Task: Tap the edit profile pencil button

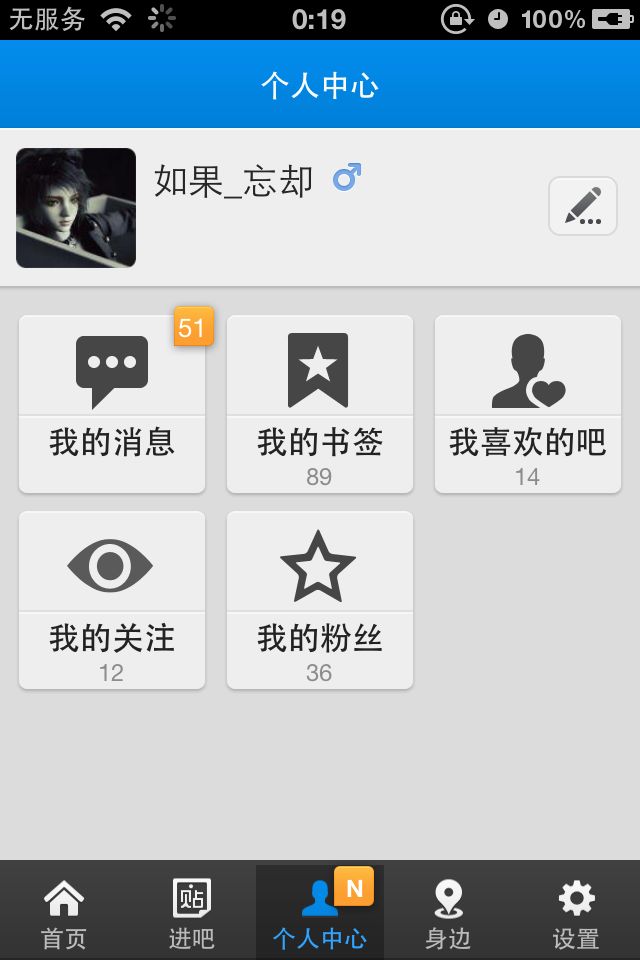Action: pyautogui.click(x=583, y=206)
